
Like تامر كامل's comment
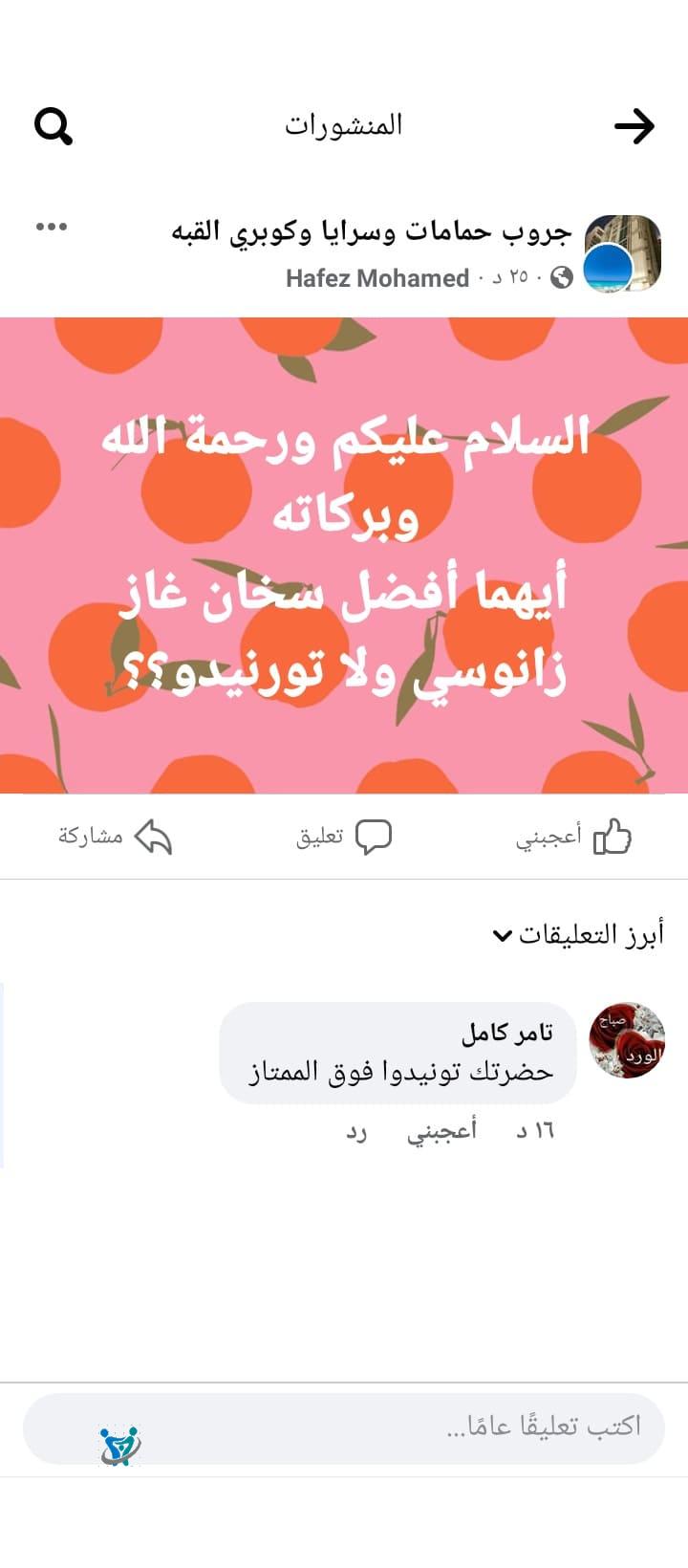tap(441, 1131)
